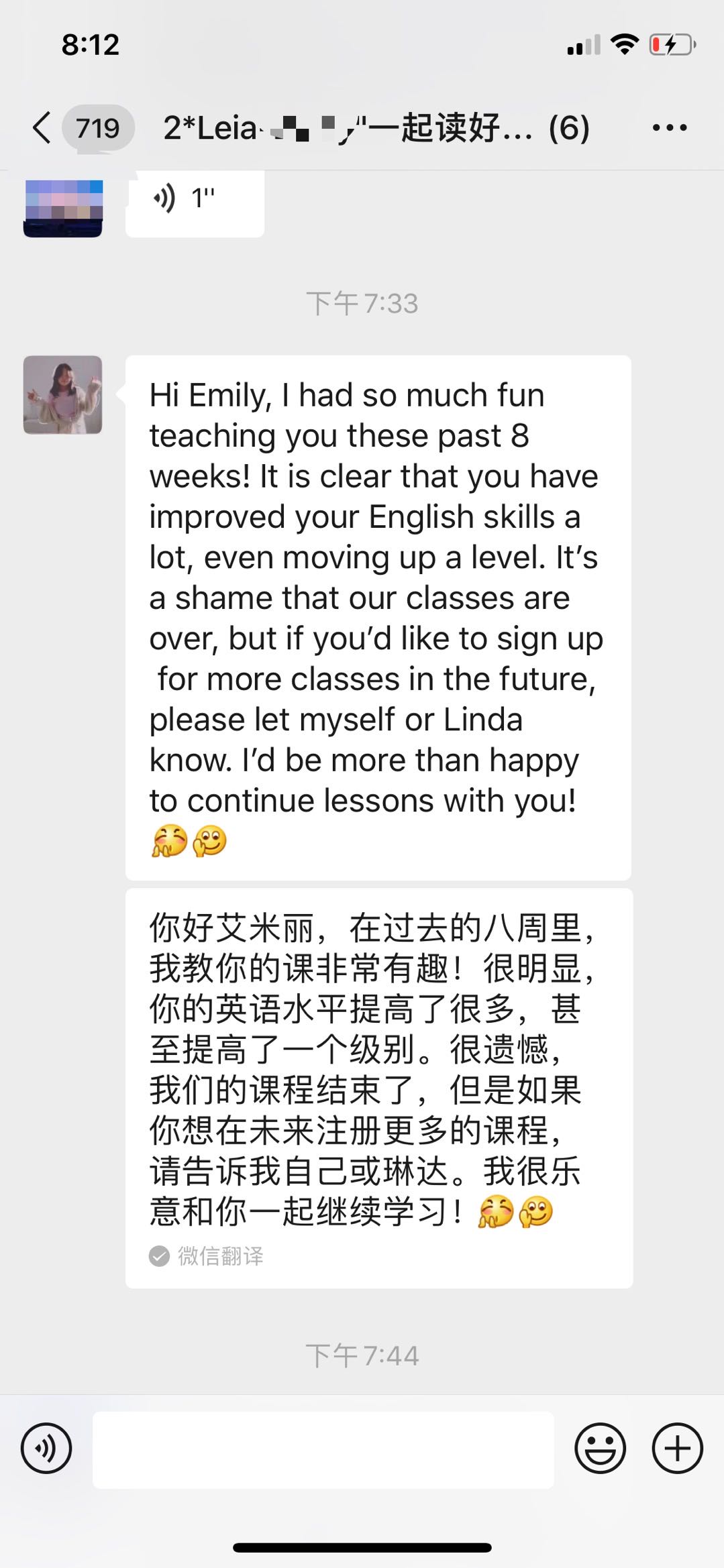The height and width of the screenshot is (1568, 724).
Task: Open the group chat overflow menu
Action: pyautogui.click(x=669, y=127)
